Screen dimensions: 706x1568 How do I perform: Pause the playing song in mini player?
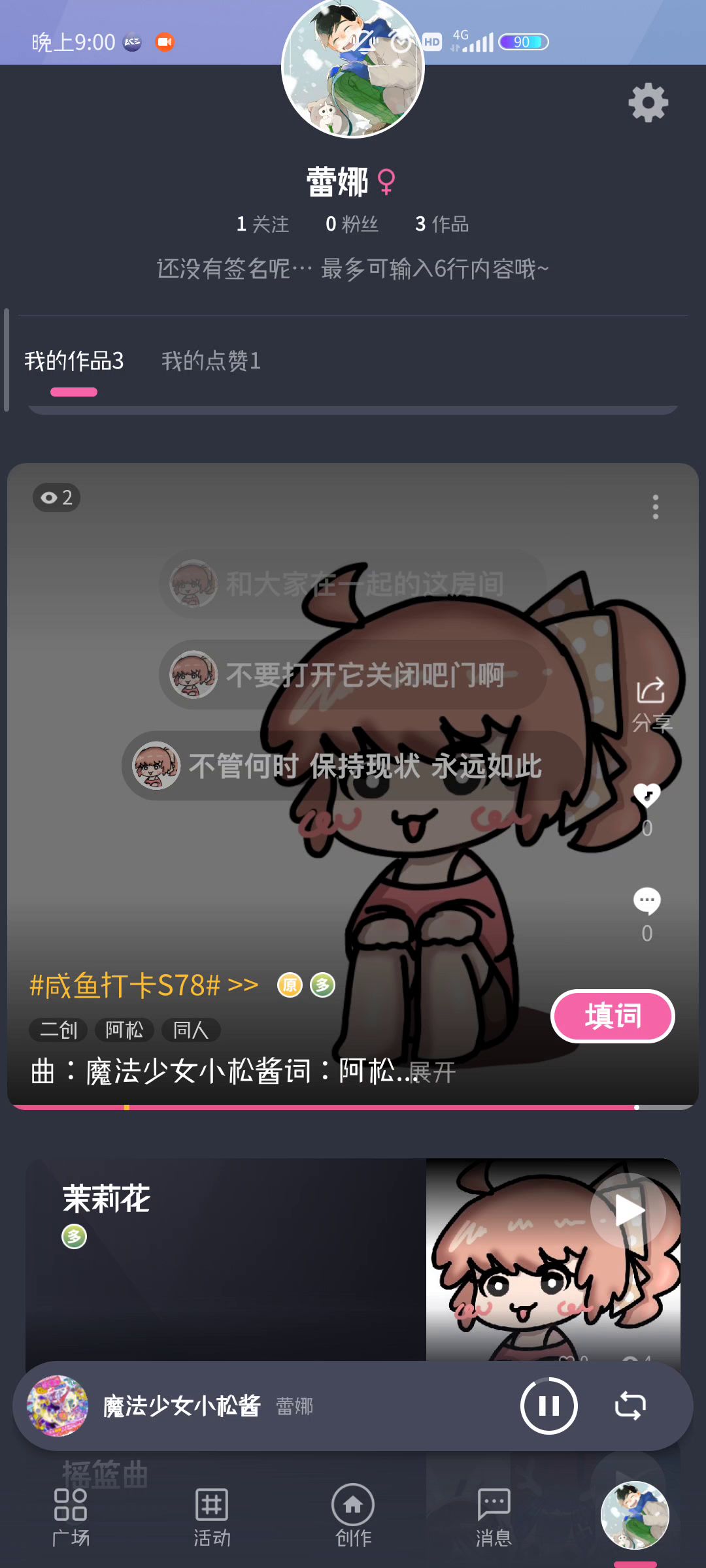(x=548, y=1406)
